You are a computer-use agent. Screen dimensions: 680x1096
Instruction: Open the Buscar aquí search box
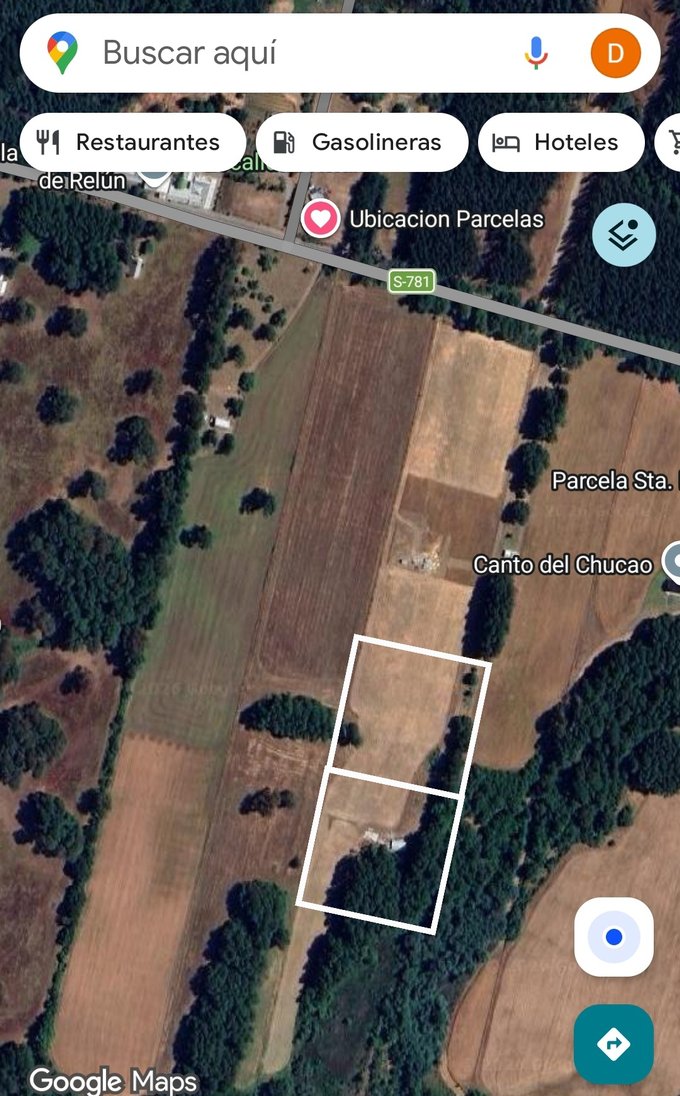click(300, 53)
